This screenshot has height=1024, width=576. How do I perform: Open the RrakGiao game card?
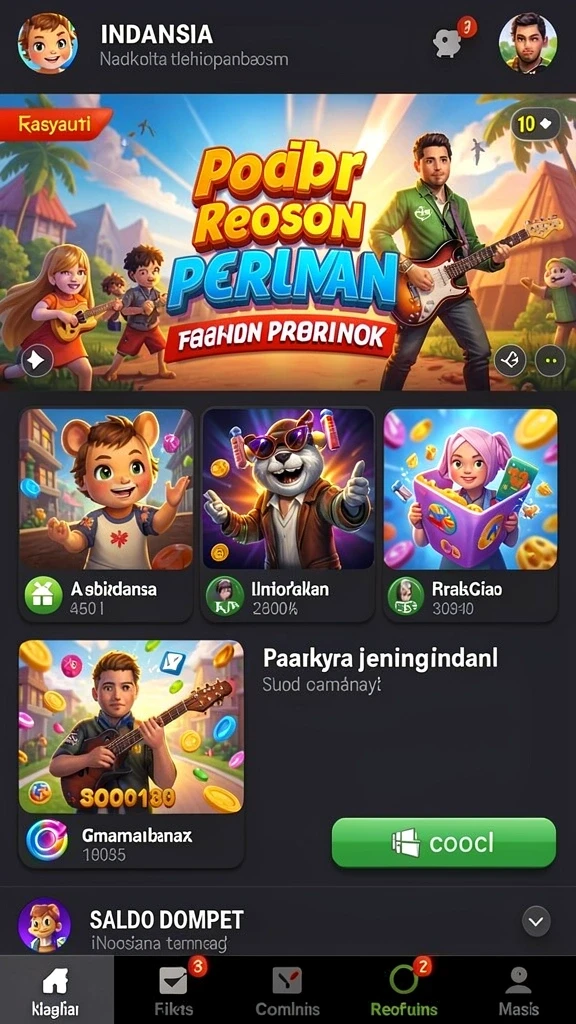pos(470,515)
